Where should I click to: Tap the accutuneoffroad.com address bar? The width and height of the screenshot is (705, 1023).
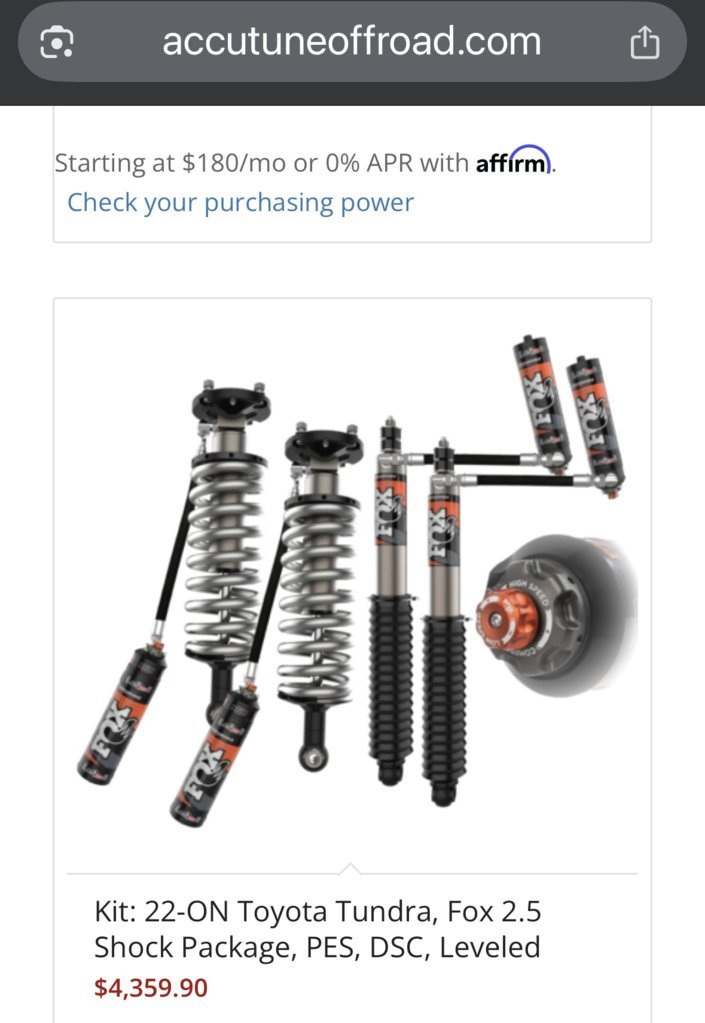352,42
